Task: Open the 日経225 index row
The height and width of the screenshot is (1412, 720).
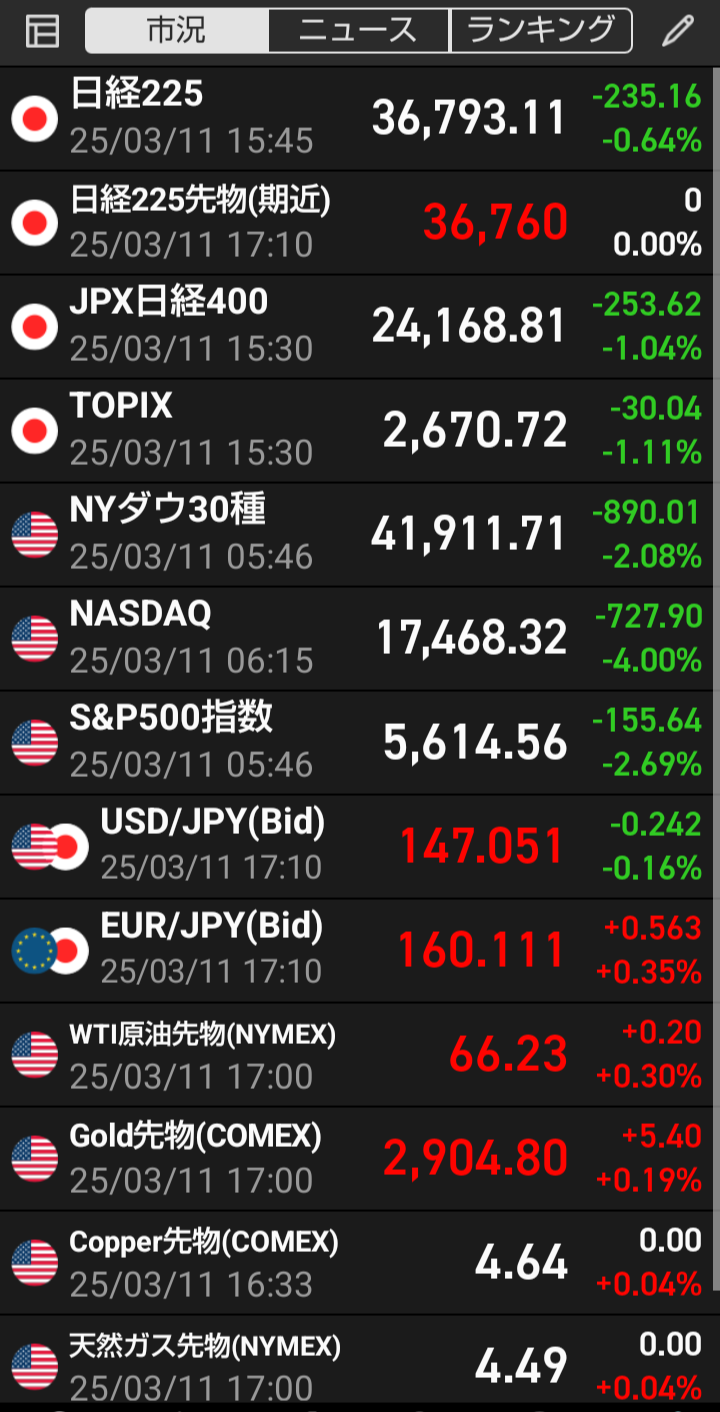Action: (x=356, y=118)
